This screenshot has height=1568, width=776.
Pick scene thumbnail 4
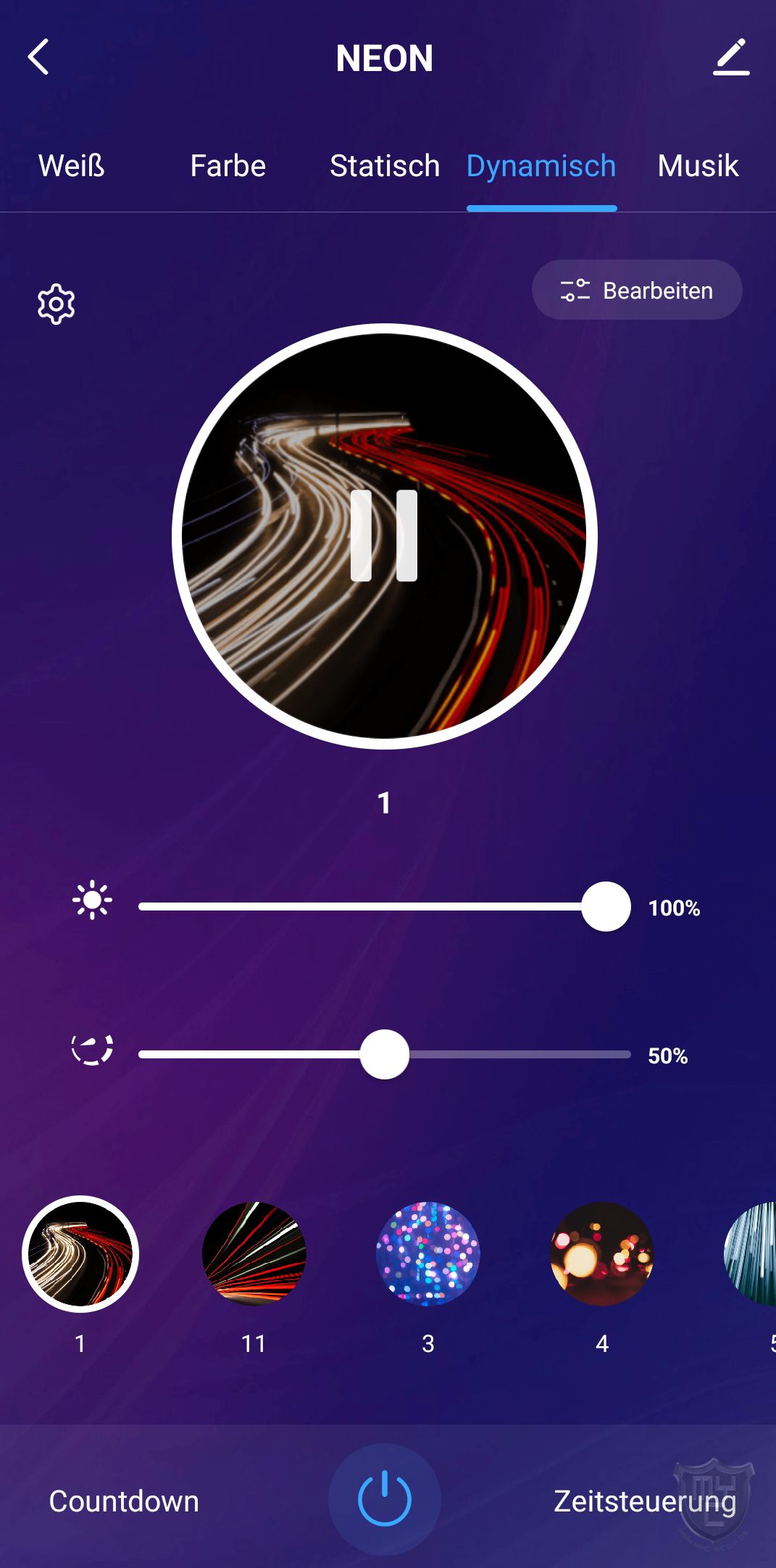coord(601,1254)
